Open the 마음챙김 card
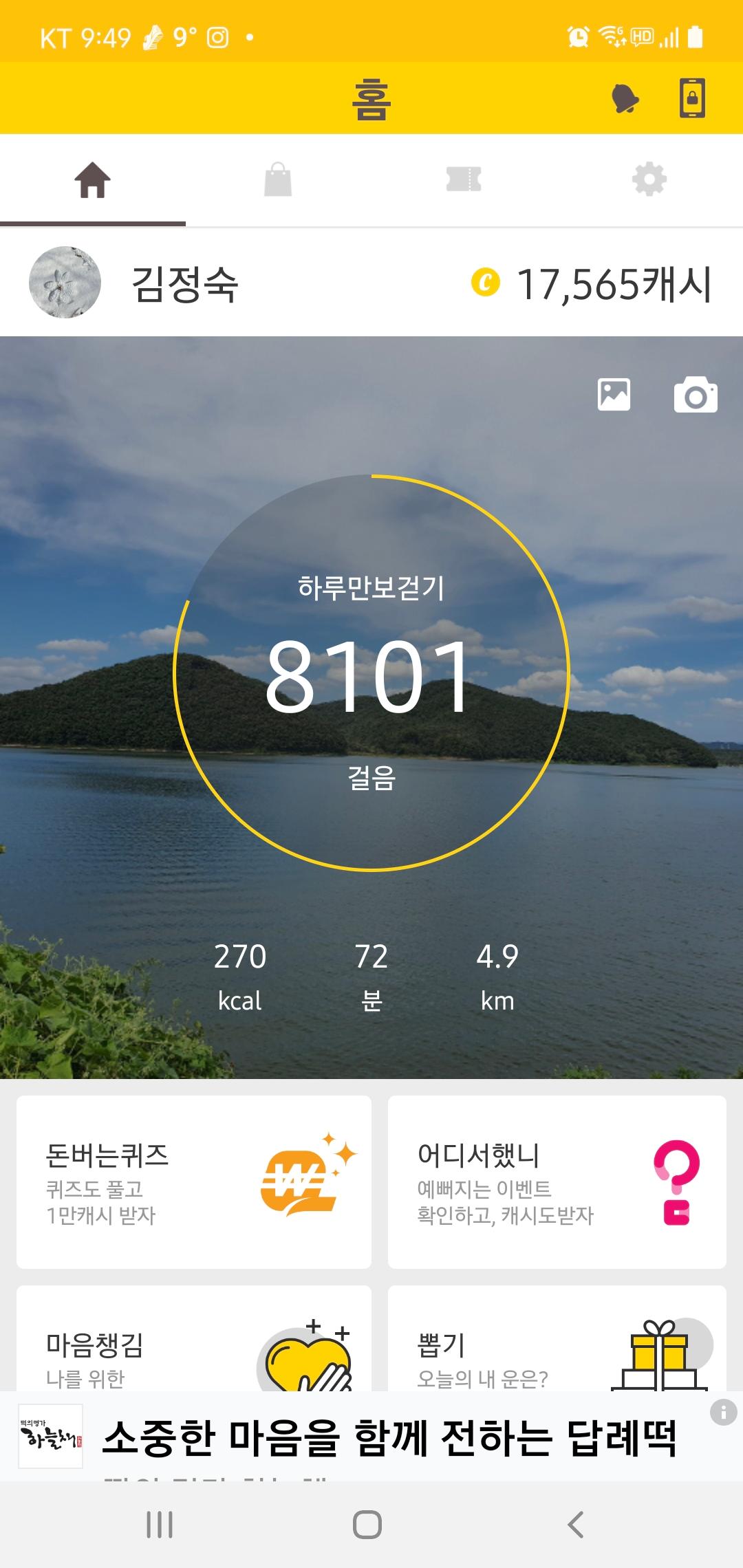The image size is (743, 1568). click(x=194, y=1341)
